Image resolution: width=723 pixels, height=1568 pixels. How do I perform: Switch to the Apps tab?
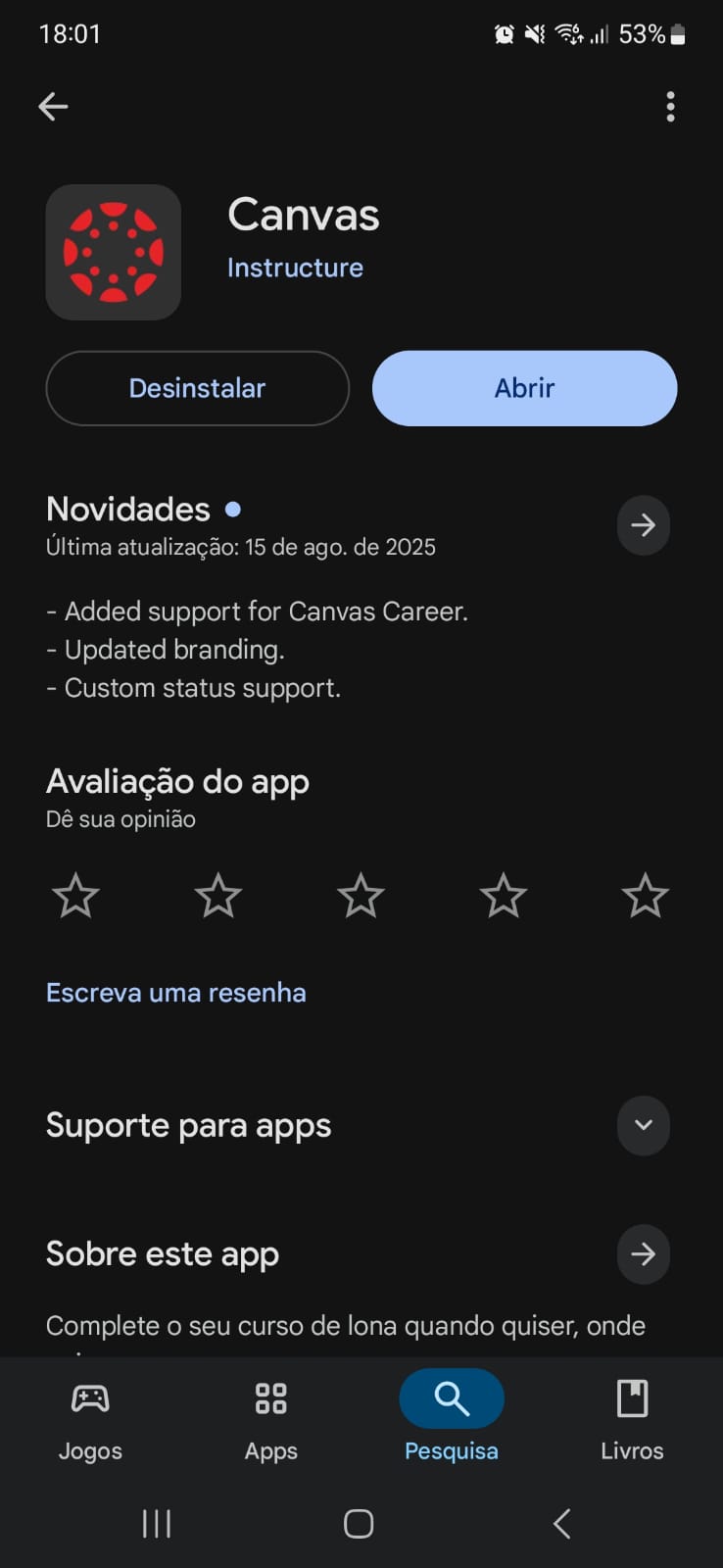270,1416
